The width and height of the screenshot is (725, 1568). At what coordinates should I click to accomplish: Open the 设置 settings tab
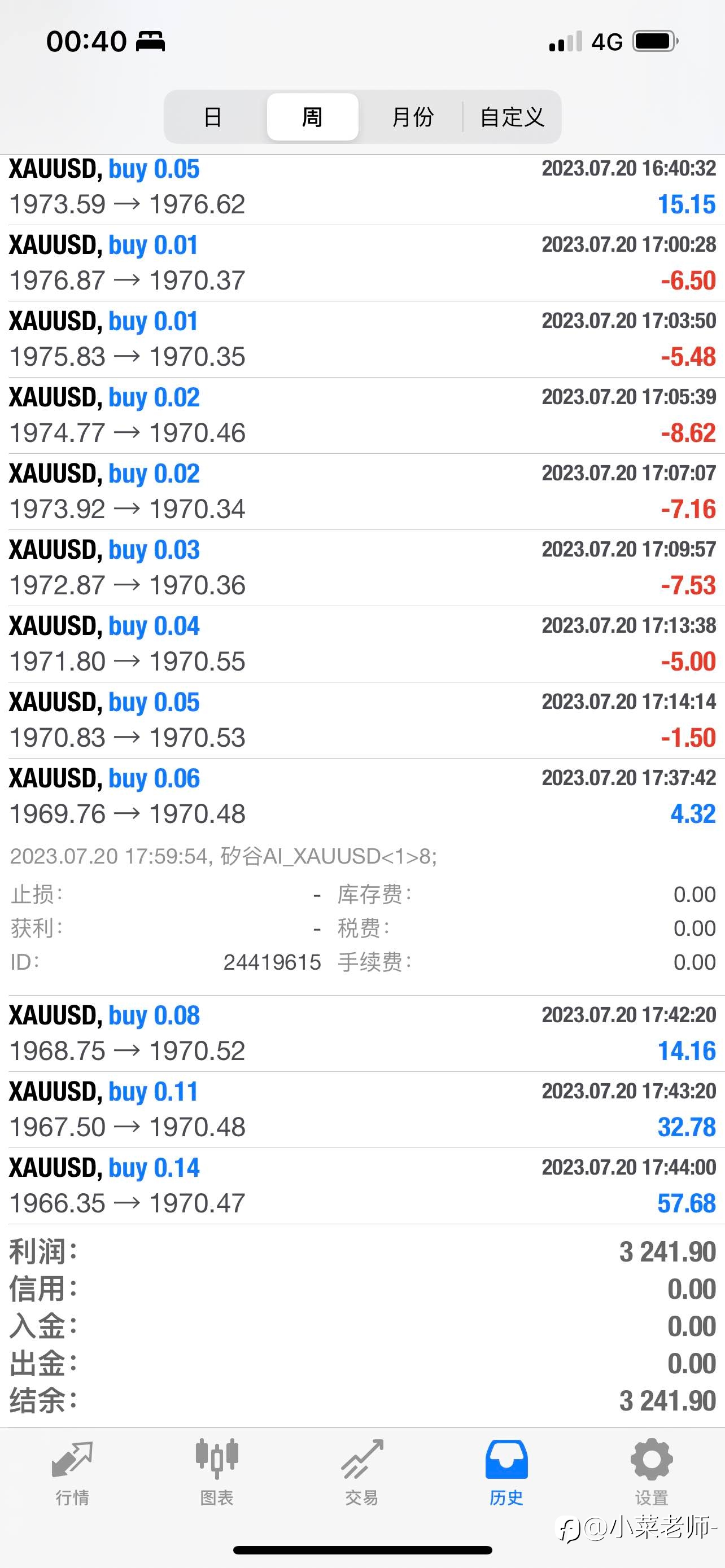[x=652, y=1472]
